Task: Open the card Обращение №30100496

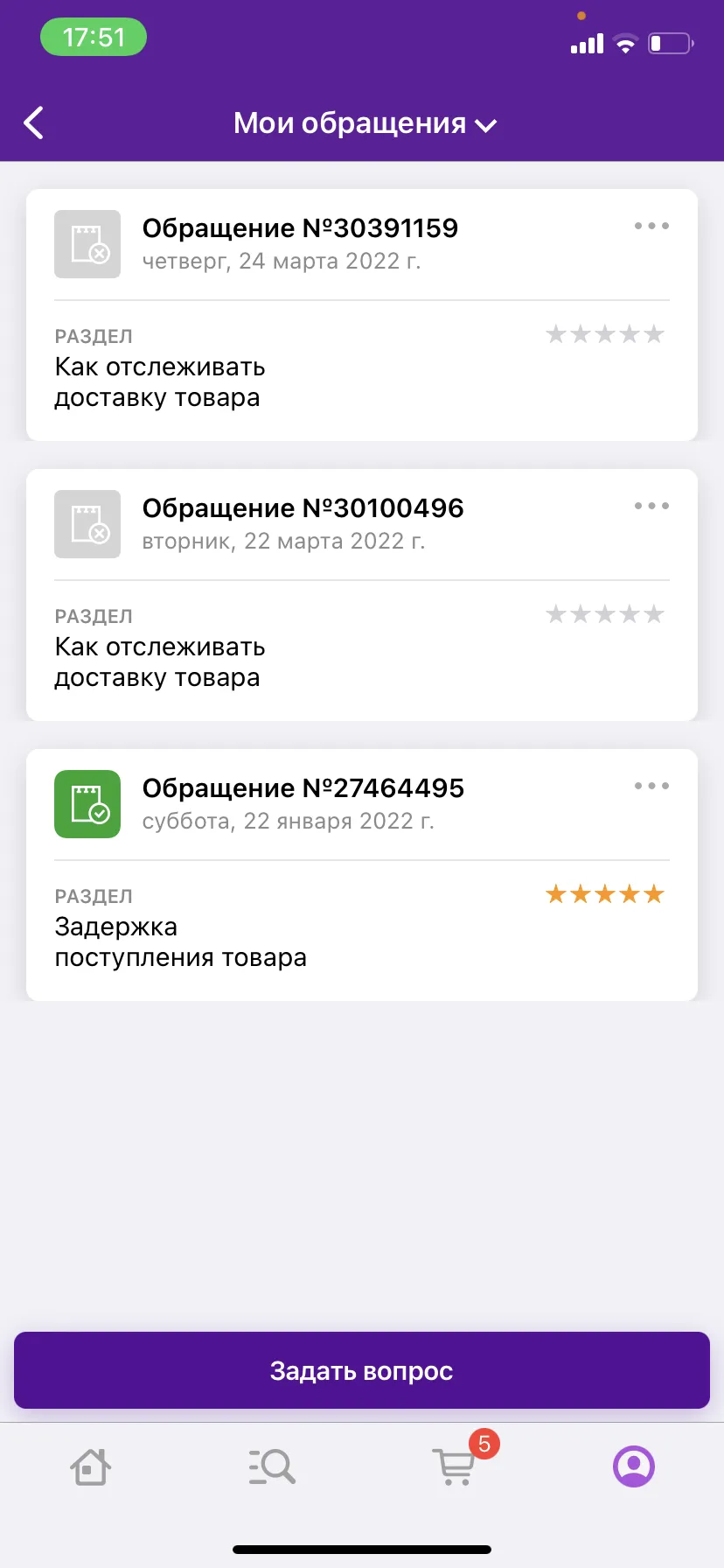Action: 362,595
